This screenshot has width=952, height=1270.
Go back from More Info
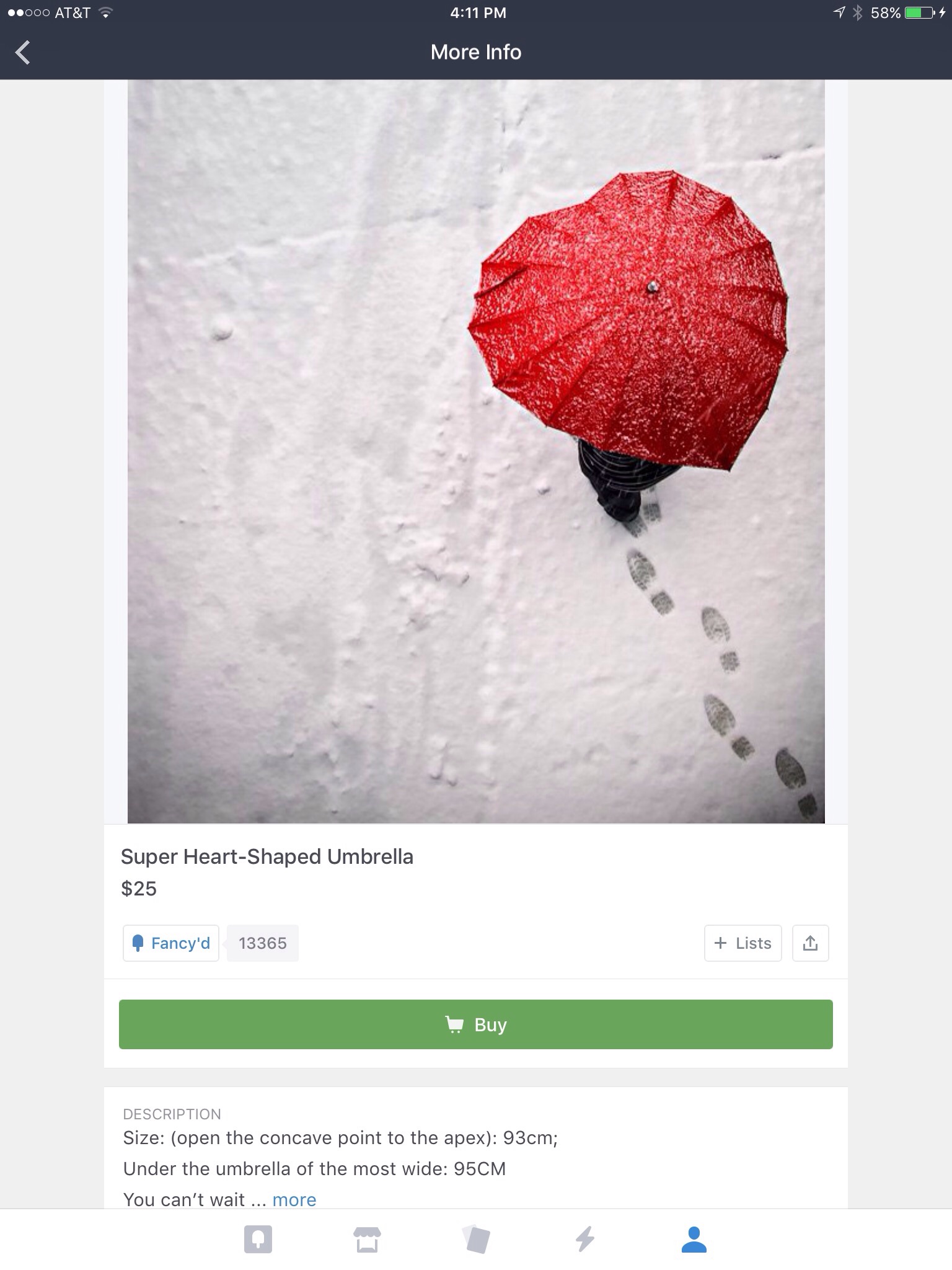pyautogui.click(x=23, y=53)
